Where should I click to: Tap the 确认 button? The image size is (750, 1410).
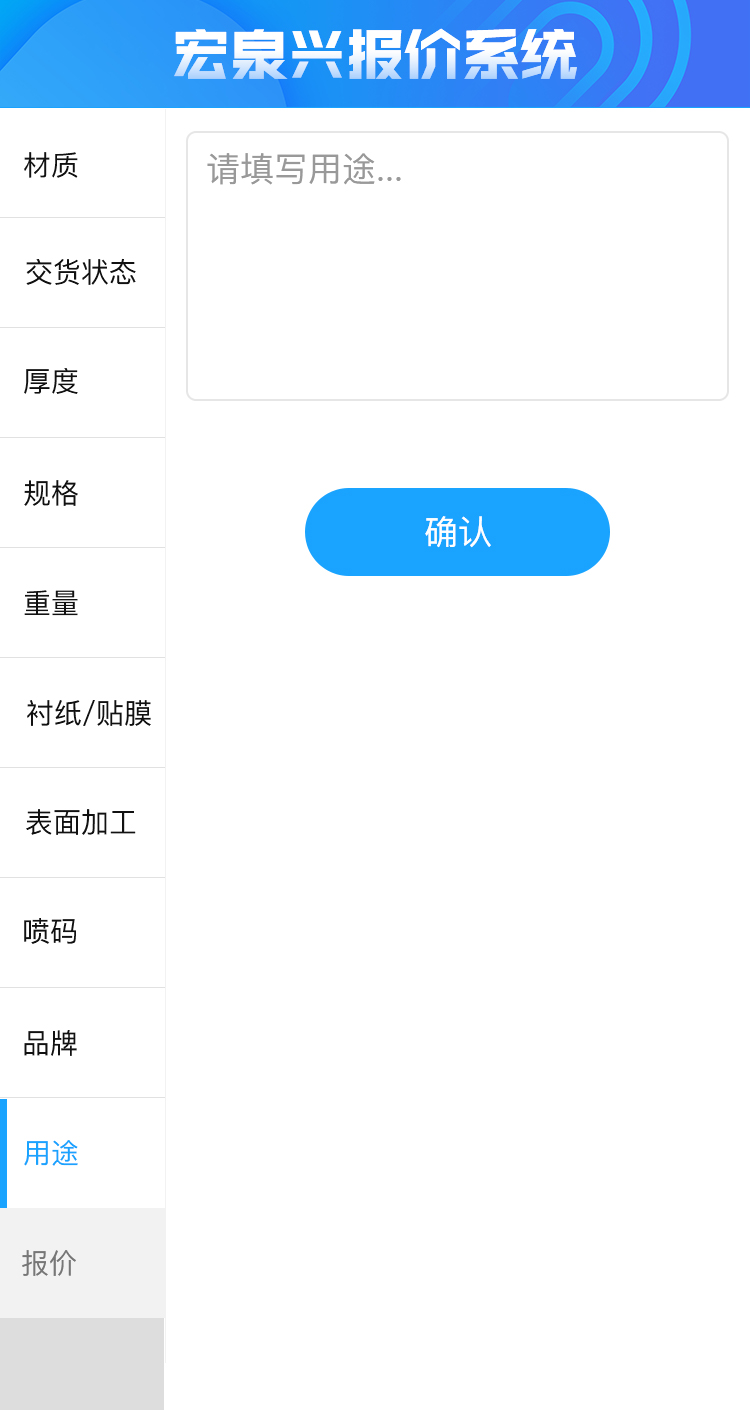point(457,532)
